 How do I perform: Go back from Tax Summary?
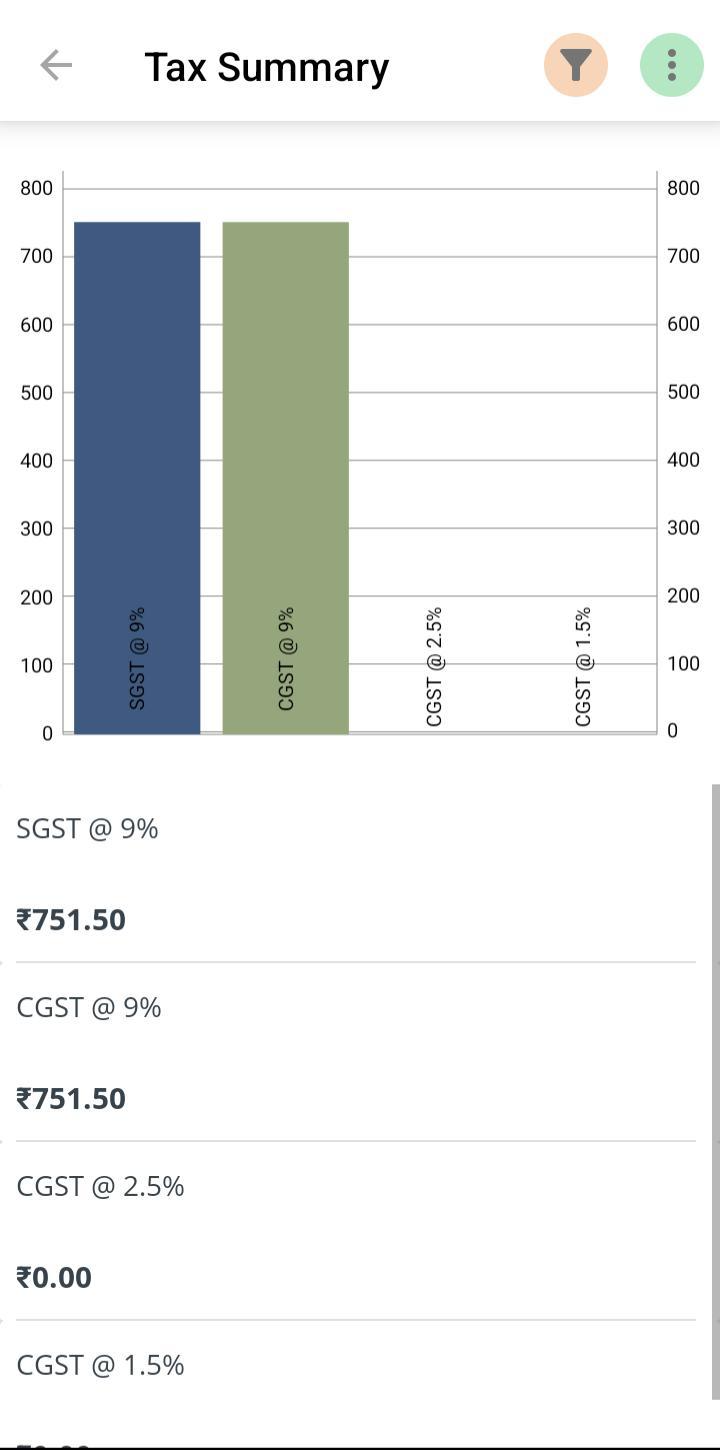point(56,66)
